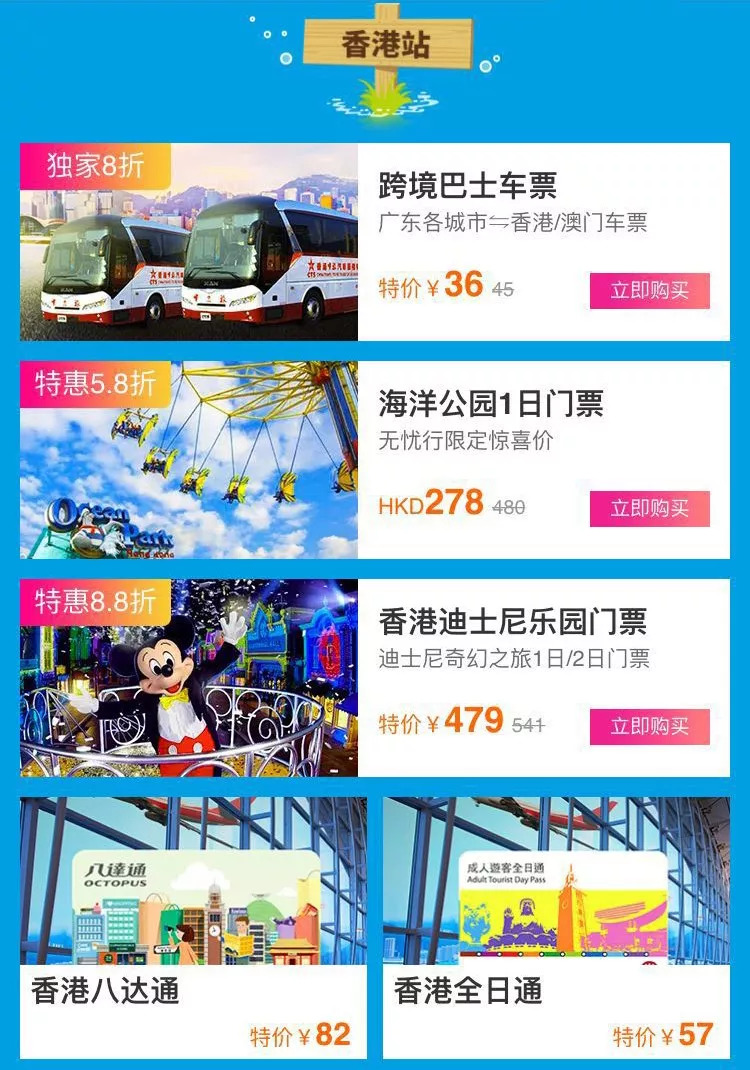Image resolution: width=750 pixels, height=1070 pixels.
Task: Select the 香港全日通 card
Action: click(x=556, y=927)
